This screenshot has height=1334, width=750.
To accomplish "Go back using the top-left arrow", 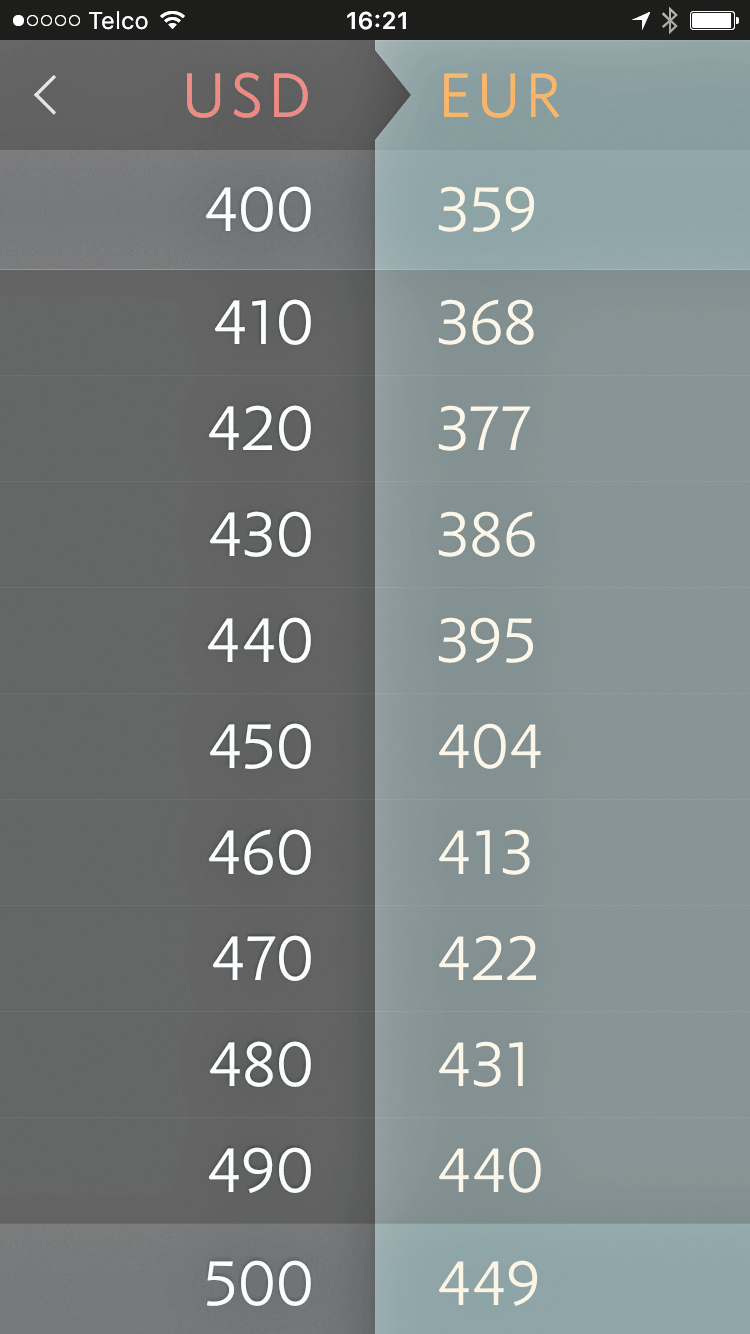I will tap(45, 96).
